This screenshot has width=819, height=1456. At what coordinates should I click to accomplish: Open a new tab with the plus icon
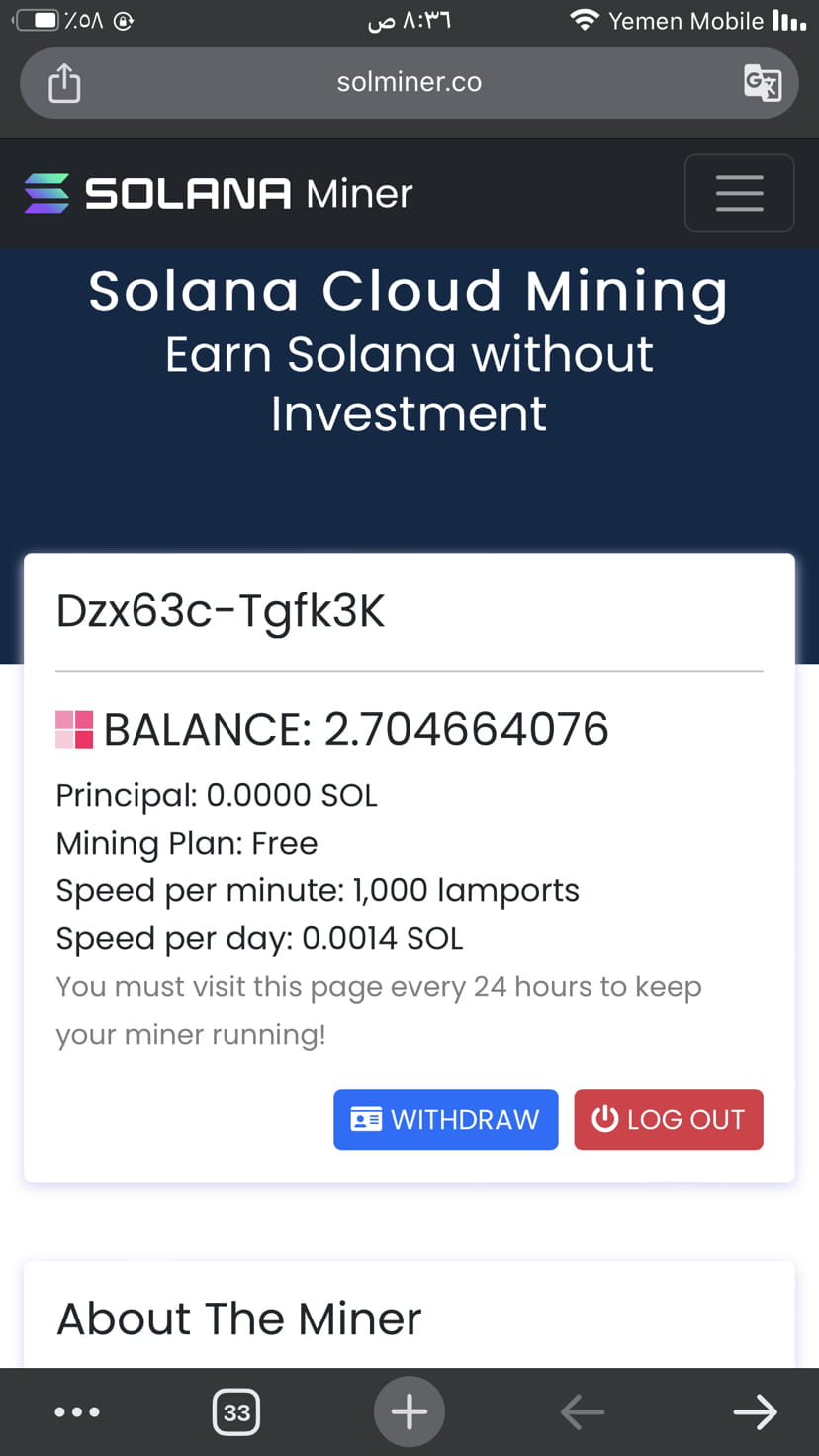pos(409,1411)
